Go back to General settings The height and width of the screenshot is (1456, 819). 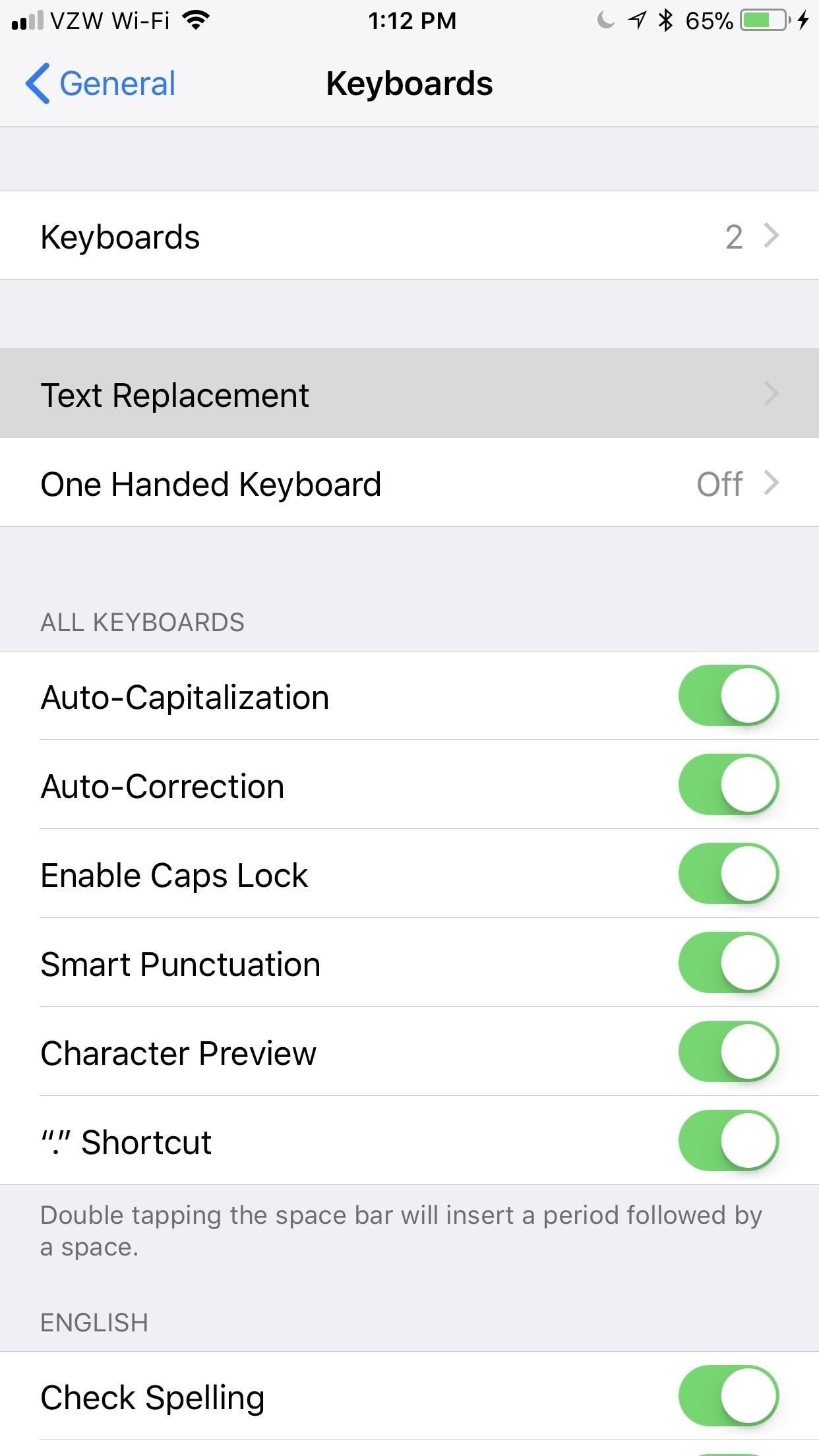point(100,84)
